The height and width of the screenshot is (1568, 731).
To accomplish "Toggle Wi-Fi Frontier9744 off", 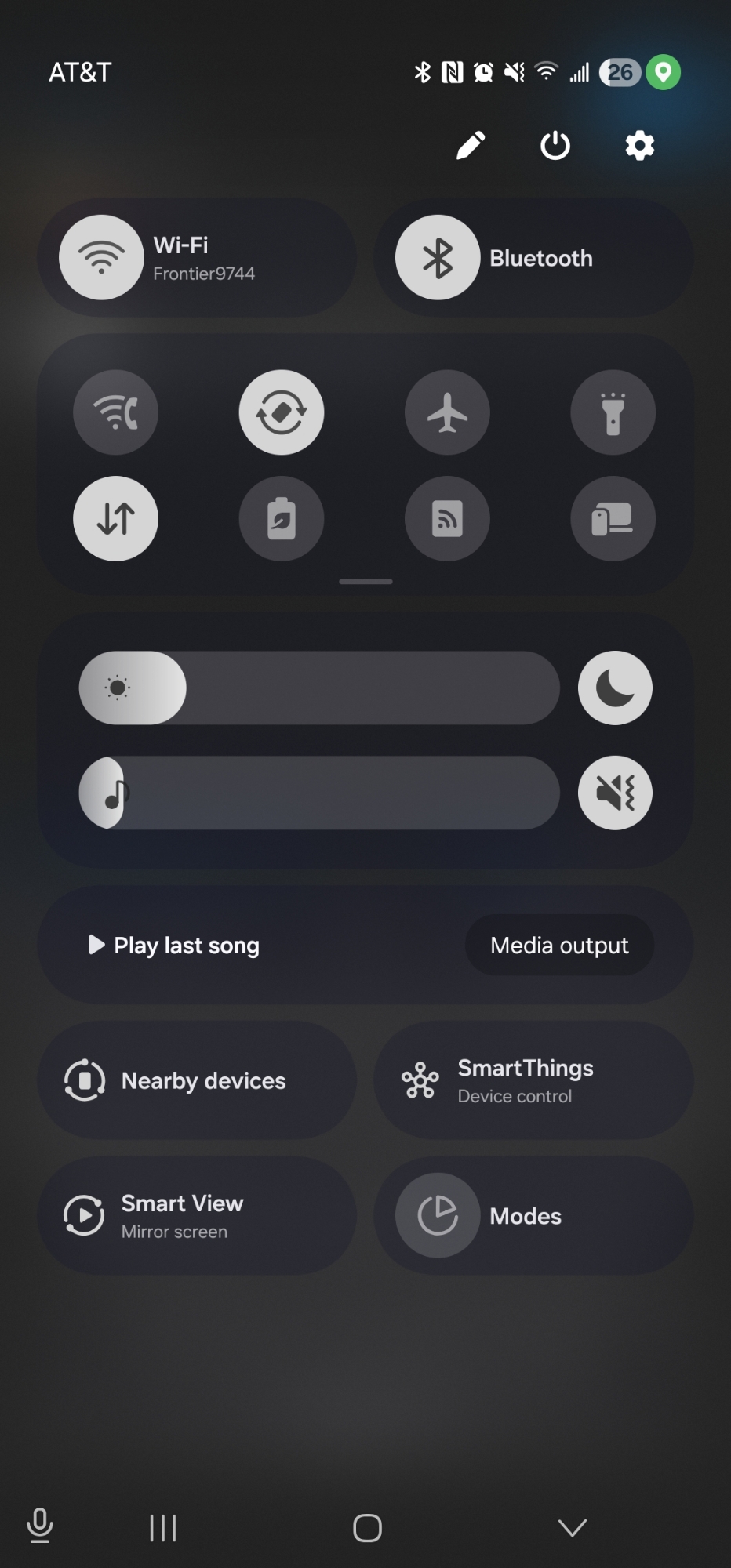I will (102, 257).
